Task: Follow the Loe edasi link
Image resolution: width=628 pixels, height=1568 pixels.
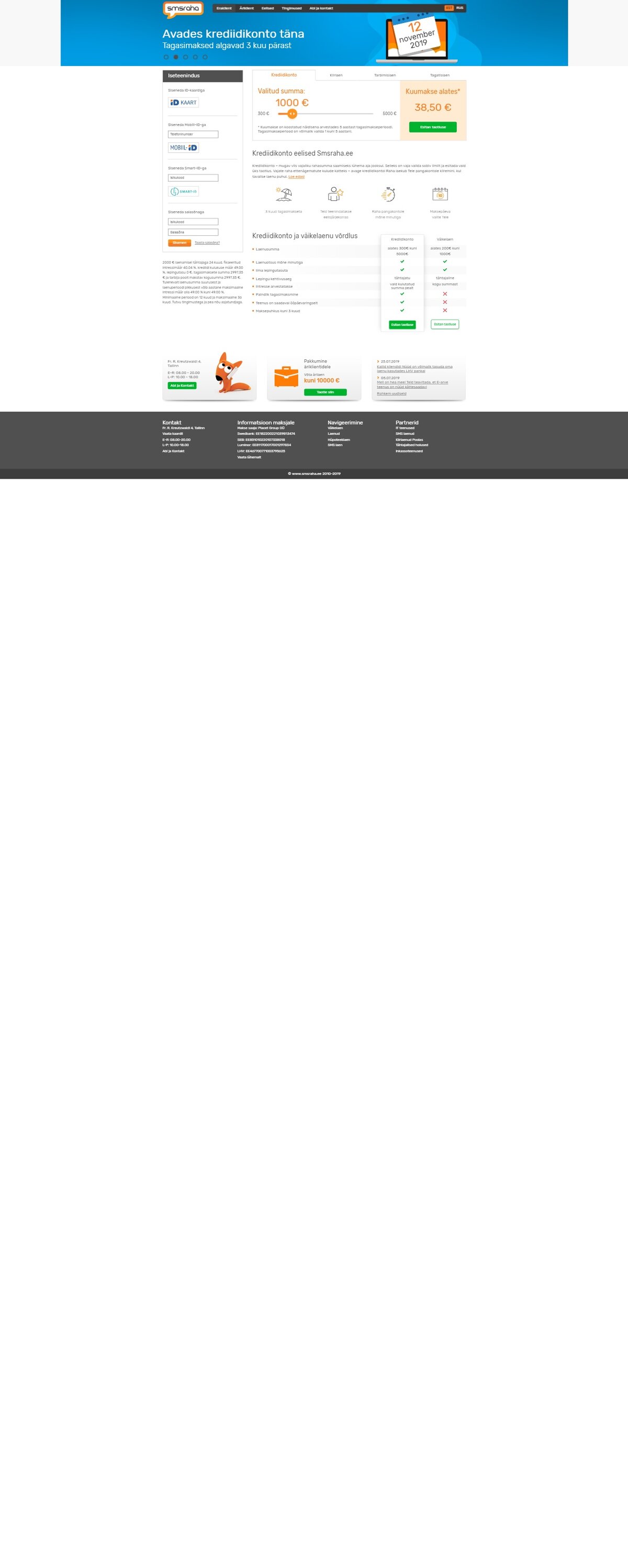Action: pos(296,177)
